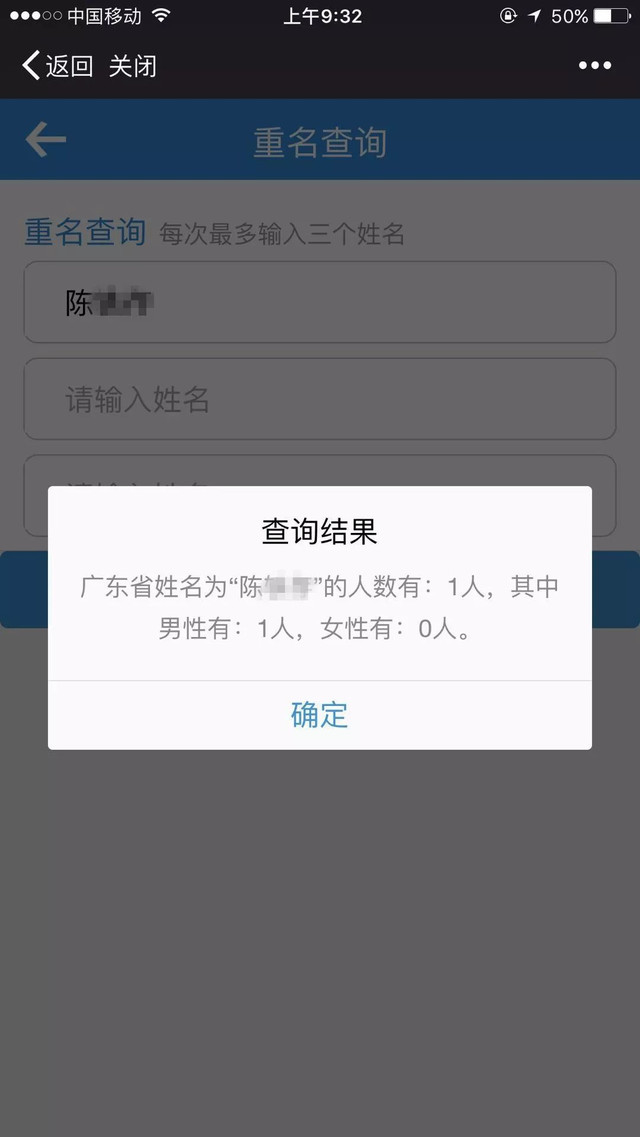
Task: Close the page with 关闭
Action: coord(133,66)
